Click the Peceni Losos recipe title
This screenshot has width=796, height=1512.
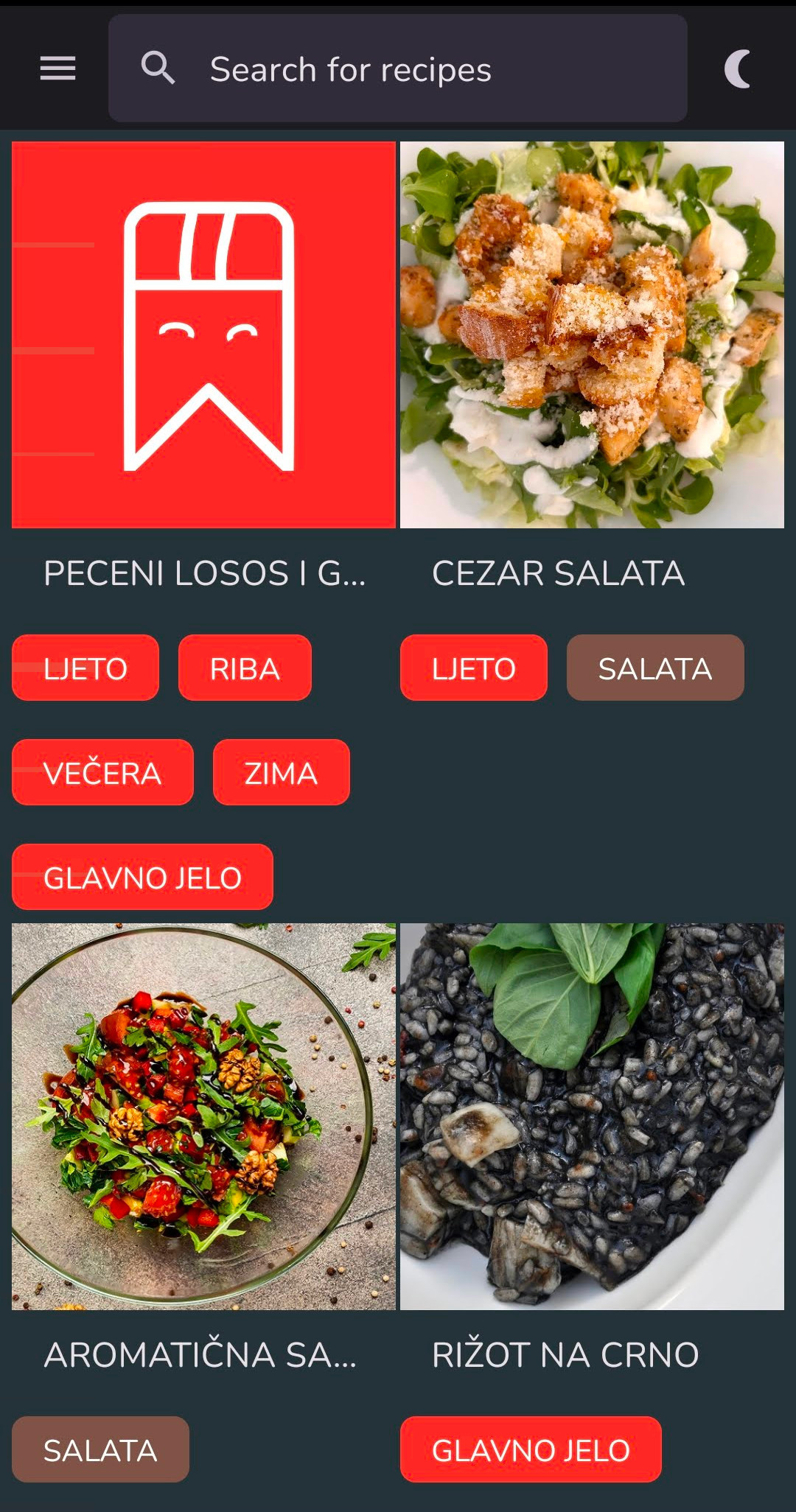pos(206,574)
